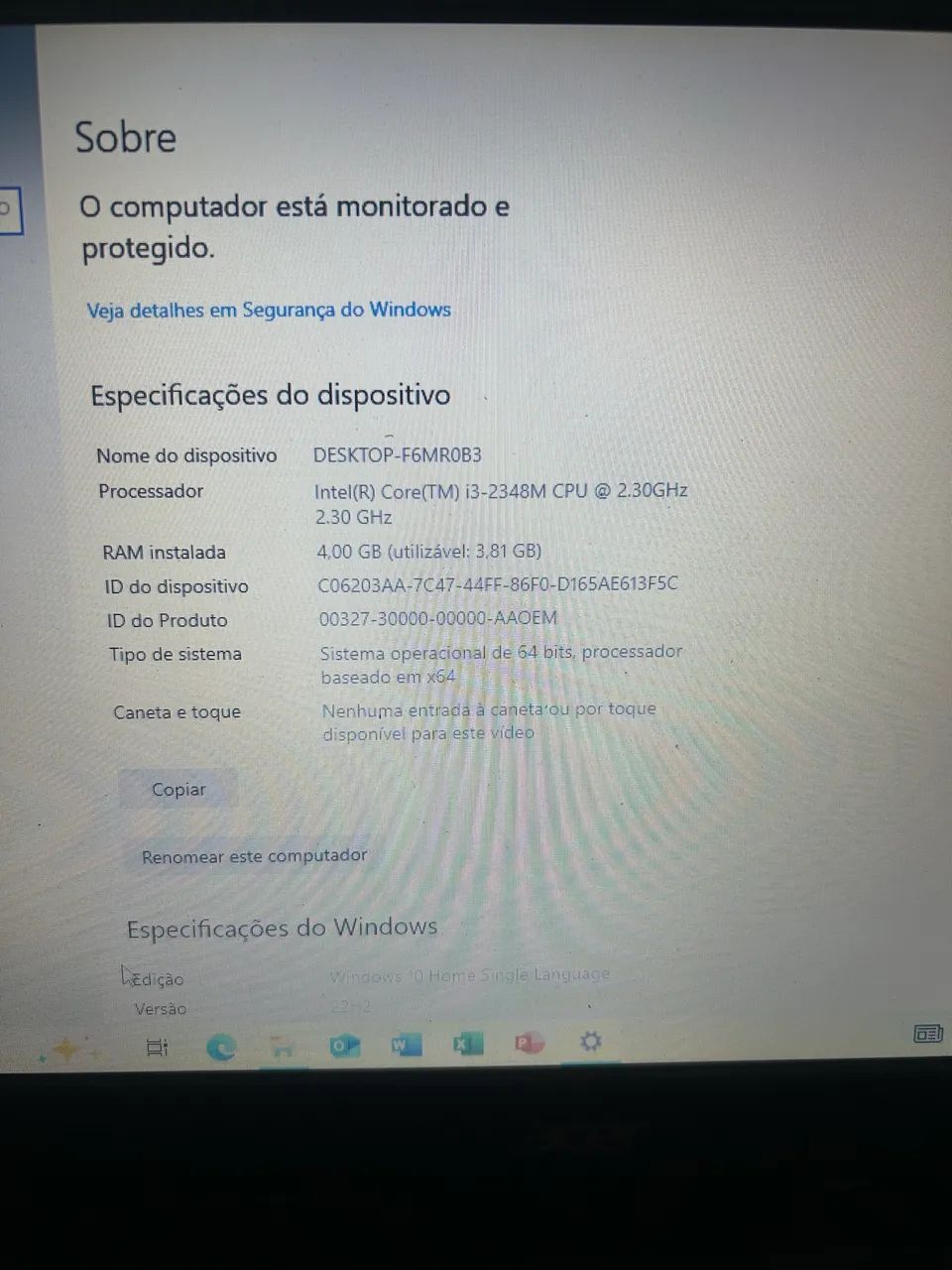952x1270 pixels.
Task: Expand the Especificações do Windows section
Action: pyautogui.click(x=282, y=927)
